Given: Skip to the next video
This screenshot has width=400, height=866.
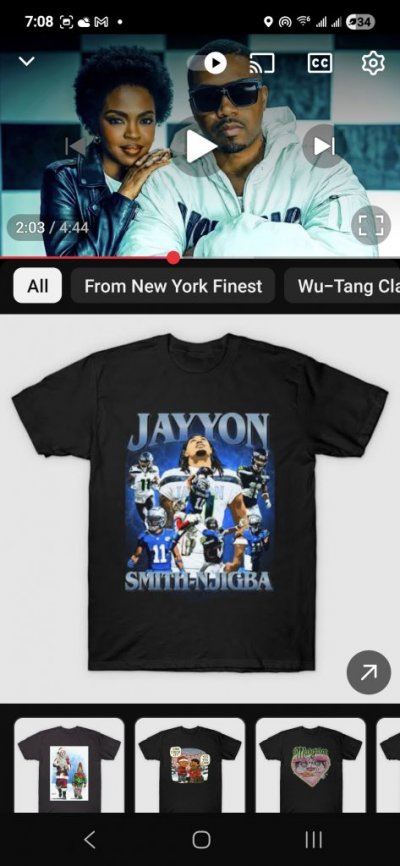Looking at the screenshot, I should 323,146.
